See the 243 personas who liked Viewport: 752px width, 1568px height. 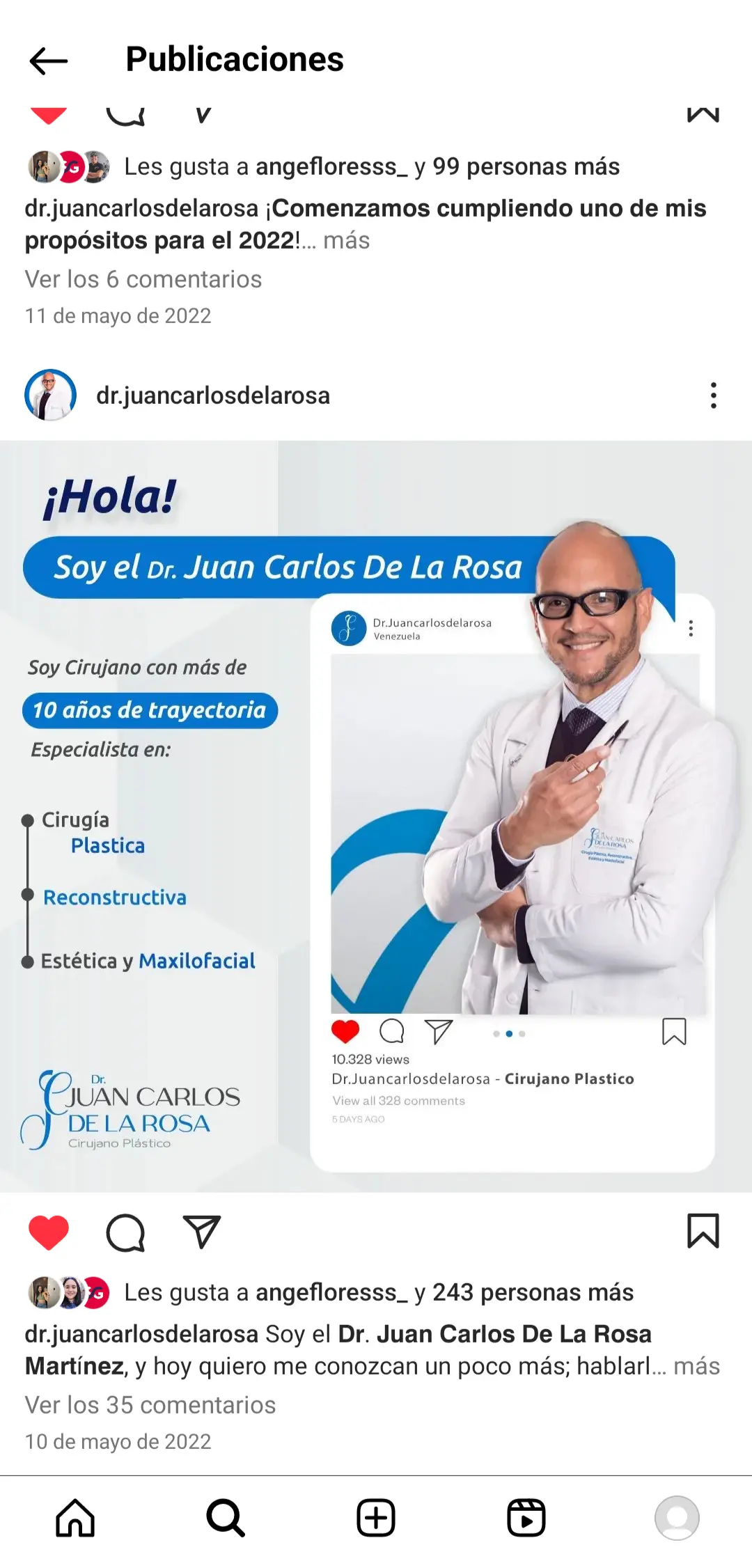coord(533,1292)
